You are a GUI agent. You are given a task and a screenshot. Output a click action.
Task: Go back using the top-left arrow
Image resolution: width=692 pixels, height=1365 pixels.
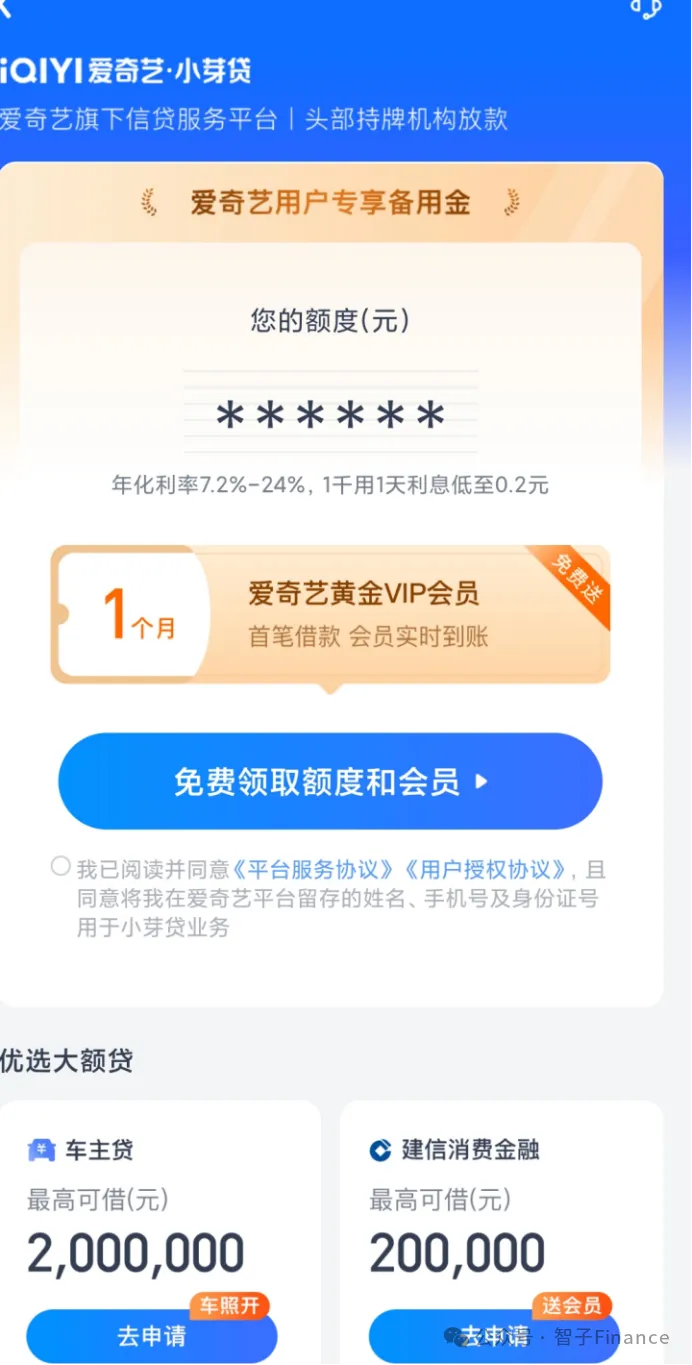[8, 6]
